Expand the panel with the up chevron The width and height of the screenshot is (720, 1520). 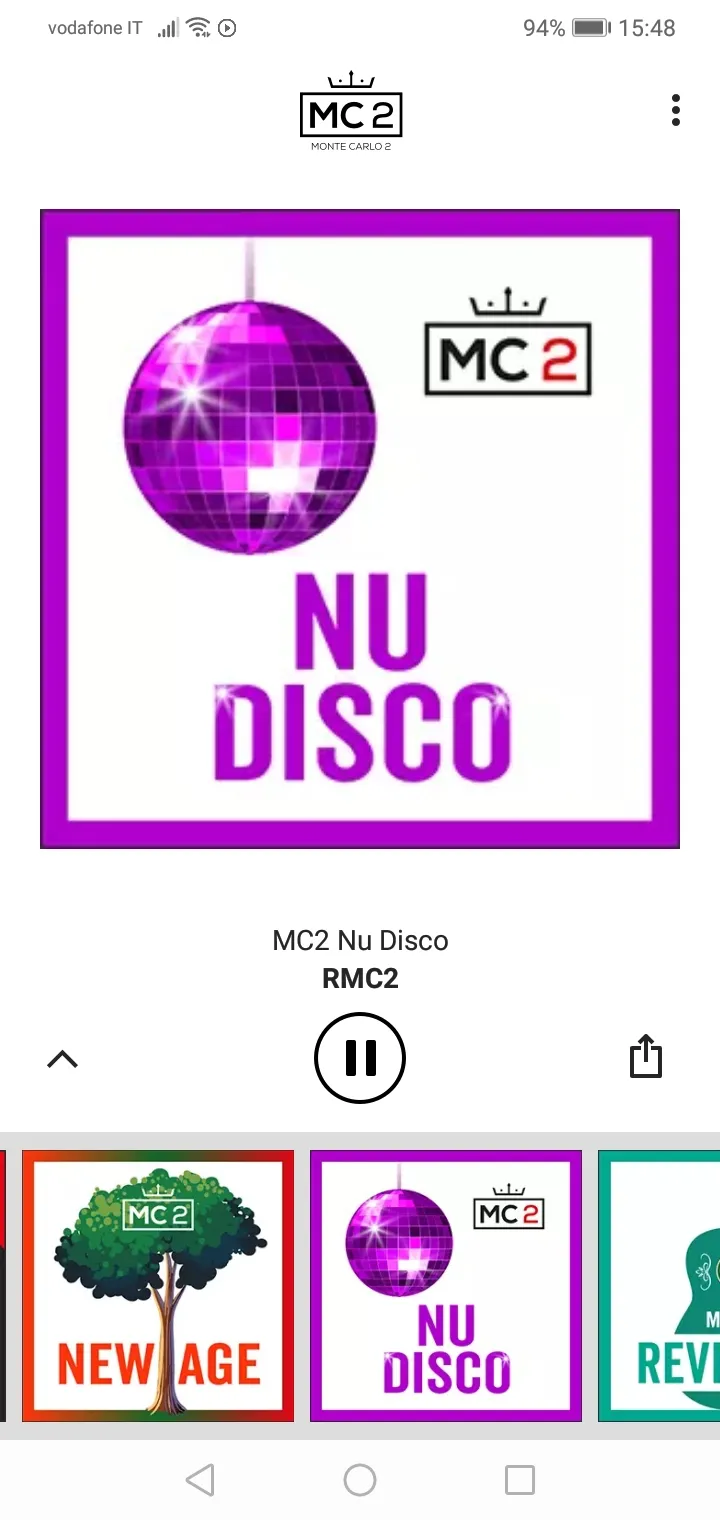point(62,1059)
